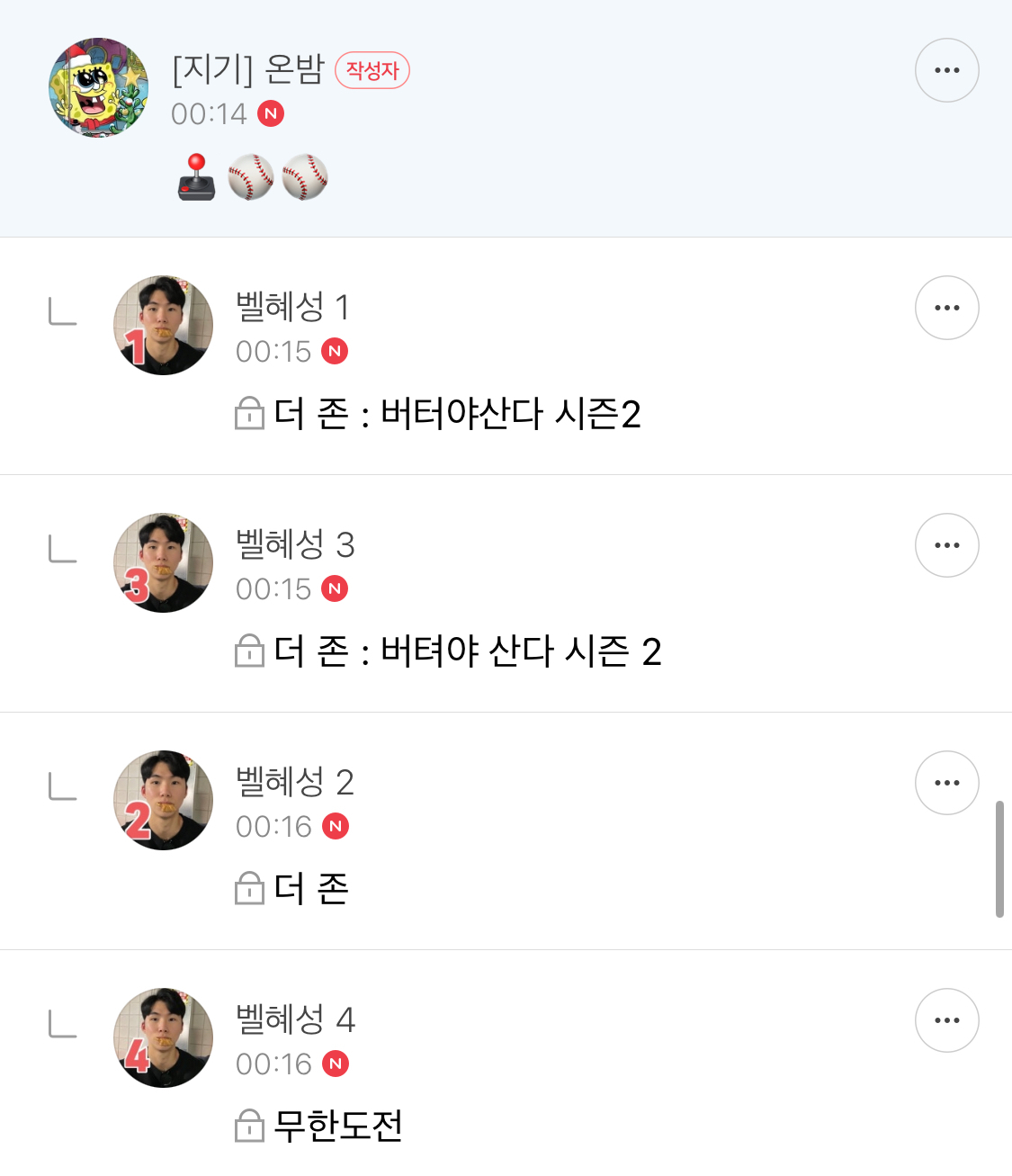Click the lock icon beside 더 존

(248, 889)
